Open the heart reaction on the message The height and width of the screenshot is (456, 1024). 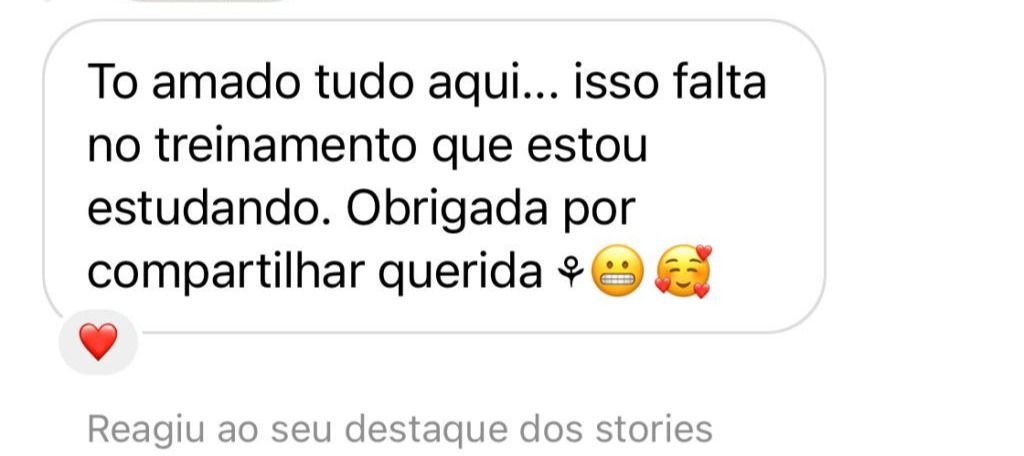point(98,345)
